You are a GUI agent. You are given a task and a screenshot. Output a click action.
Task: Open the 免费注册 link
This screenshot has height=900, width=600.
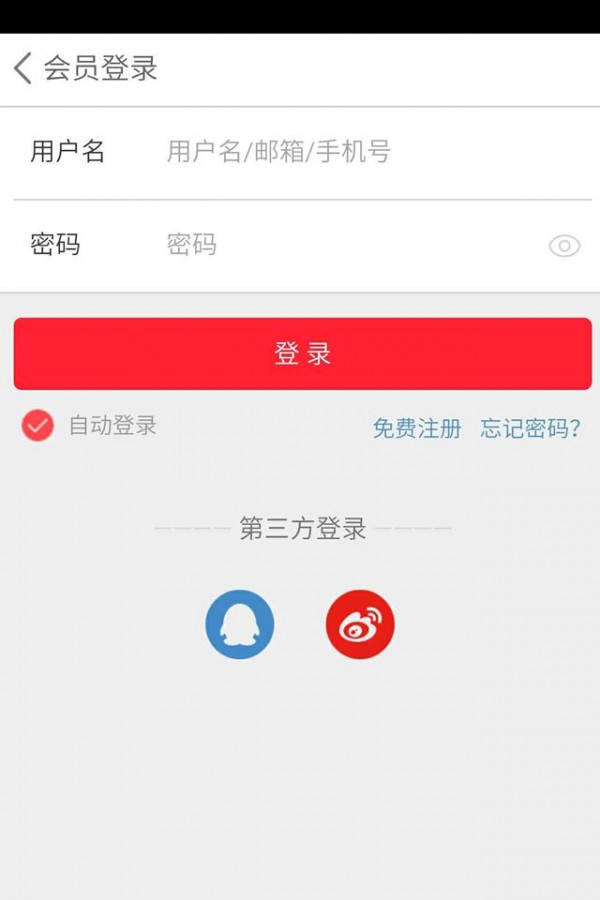(417, 429)
